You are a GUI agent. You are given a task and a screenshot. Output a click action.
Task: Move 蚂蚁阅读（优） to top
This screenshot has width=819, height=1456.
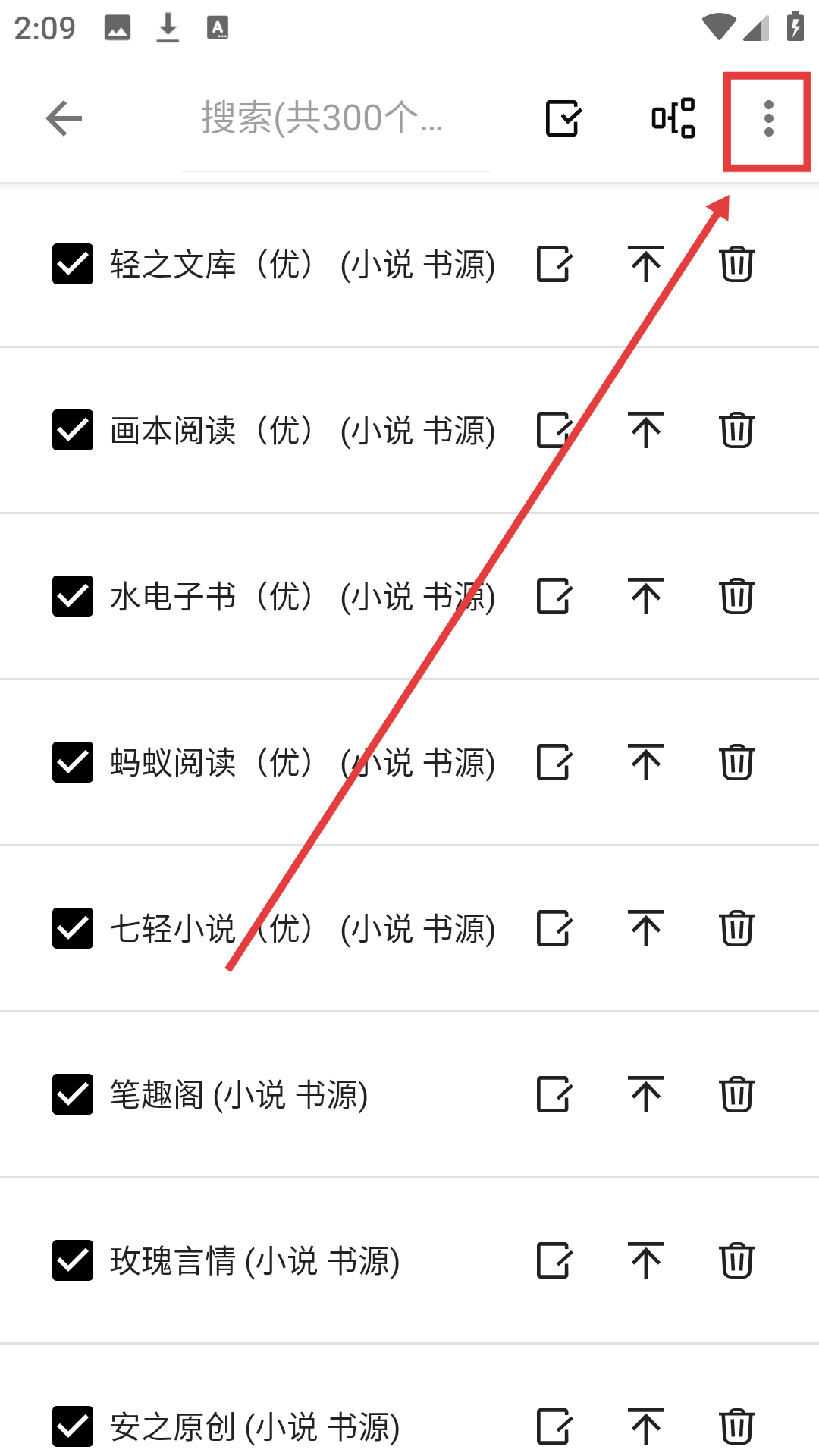tap(646, 762)
